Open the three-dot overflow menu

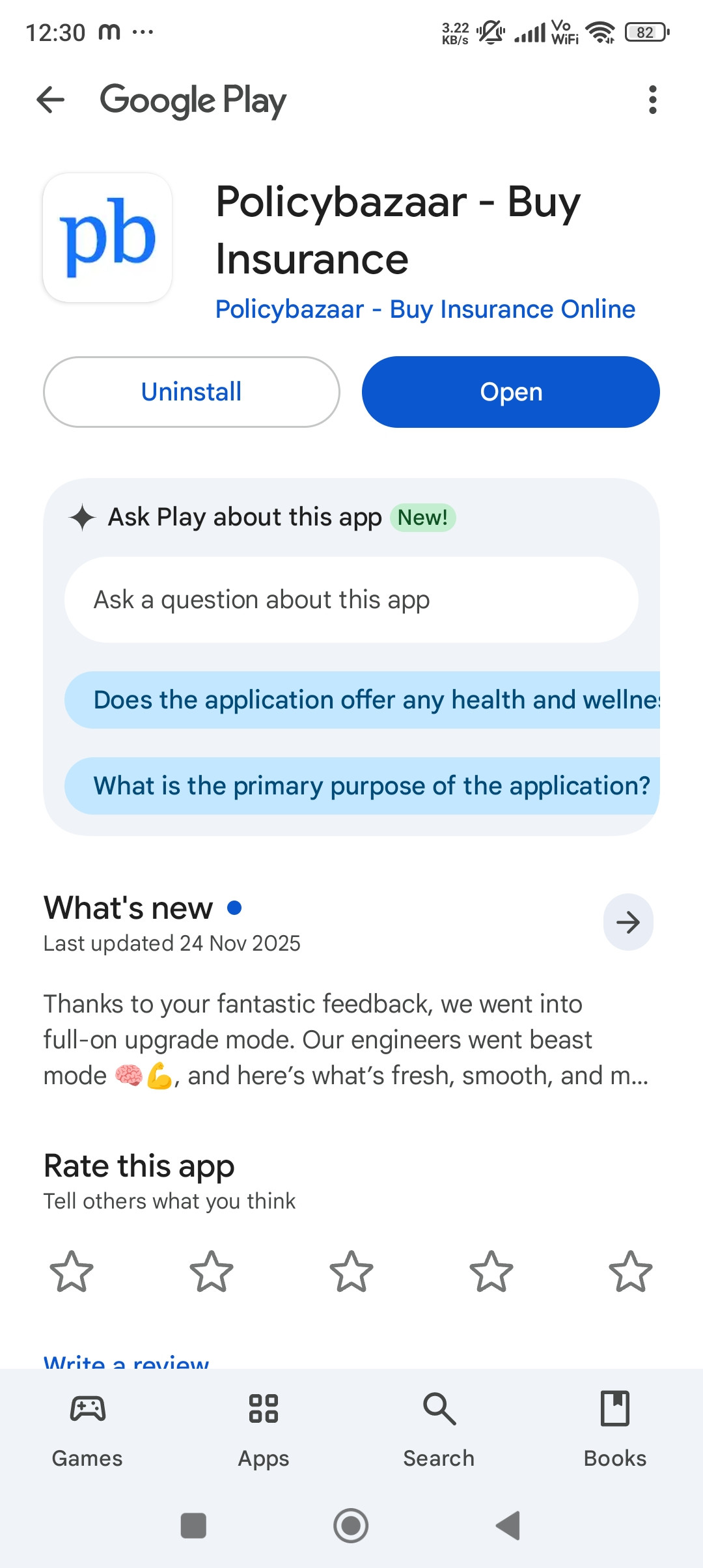652,100
